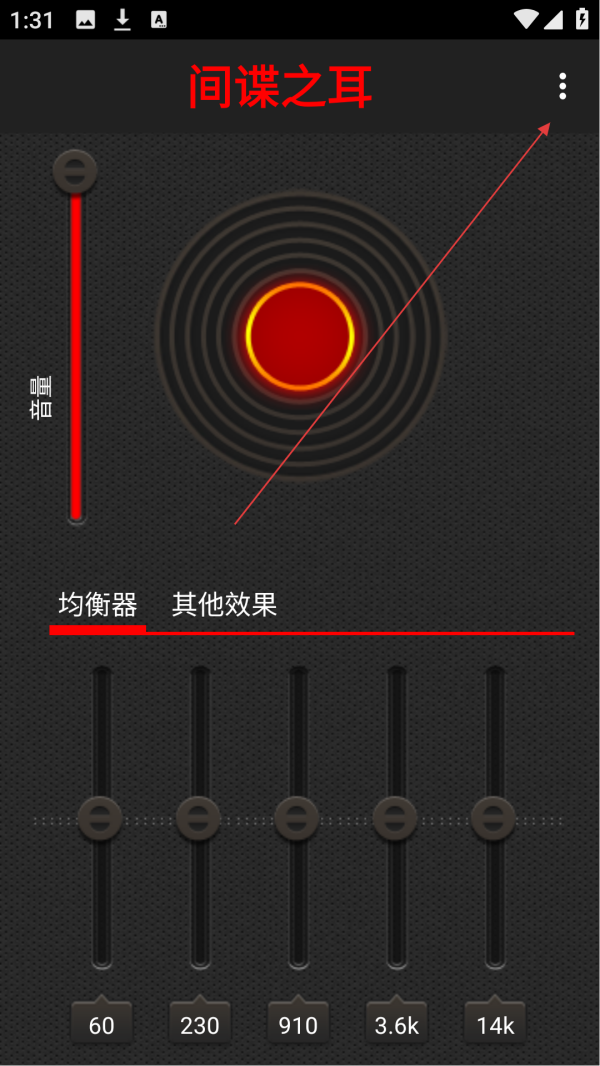Image resolution: width=600 pixels, height=1066 pixels.
Task: Tap the 14k equalizer slider knob
Action: [493, 818]
